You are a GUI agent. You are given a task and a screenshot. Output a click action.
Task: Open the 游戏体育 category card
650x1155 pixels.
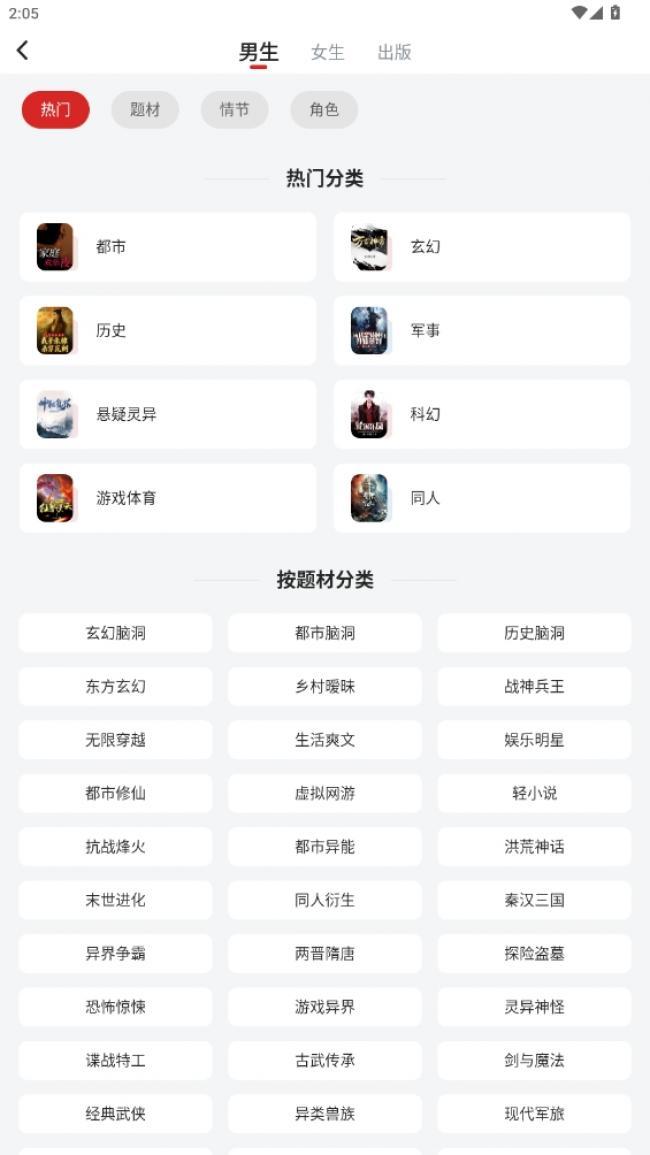click(x=168, y=498)
